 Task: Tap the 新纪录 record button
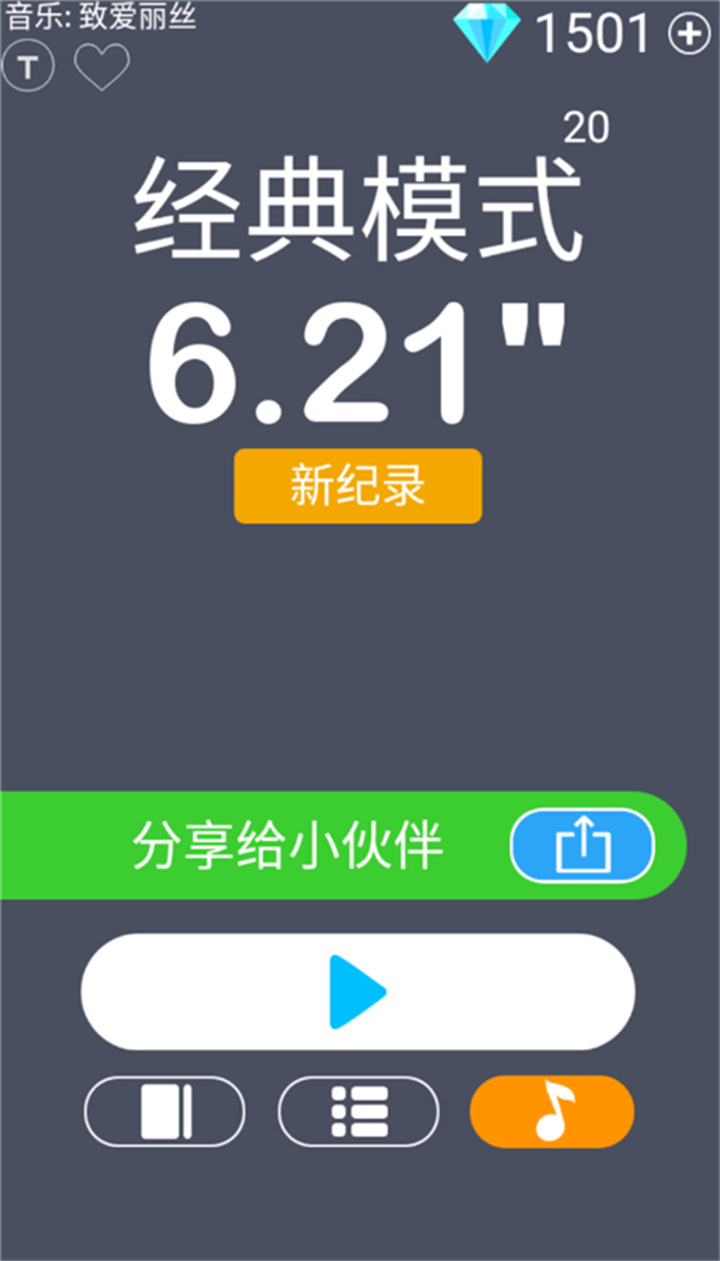click(357, 485)
